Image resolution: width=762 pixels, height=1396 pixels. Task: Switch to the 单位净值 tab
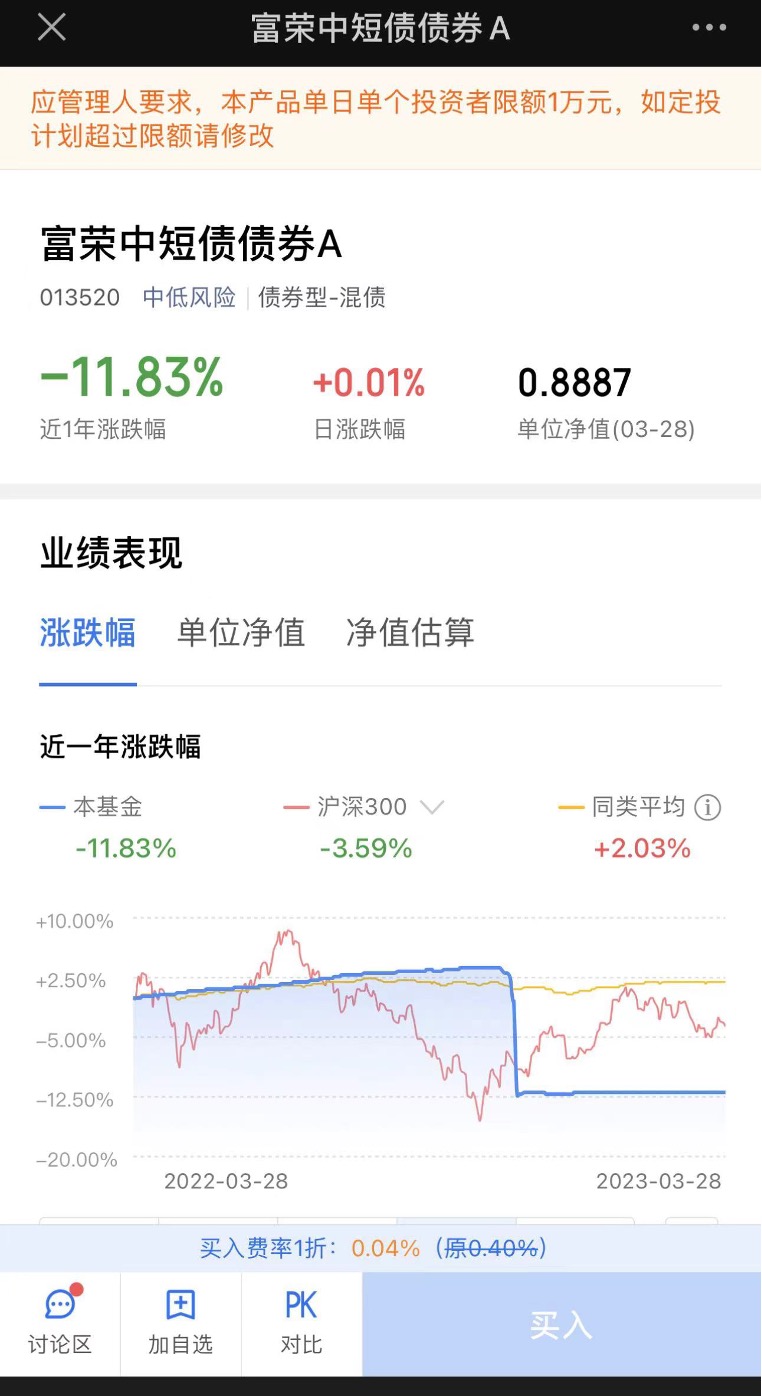point(241,633)
